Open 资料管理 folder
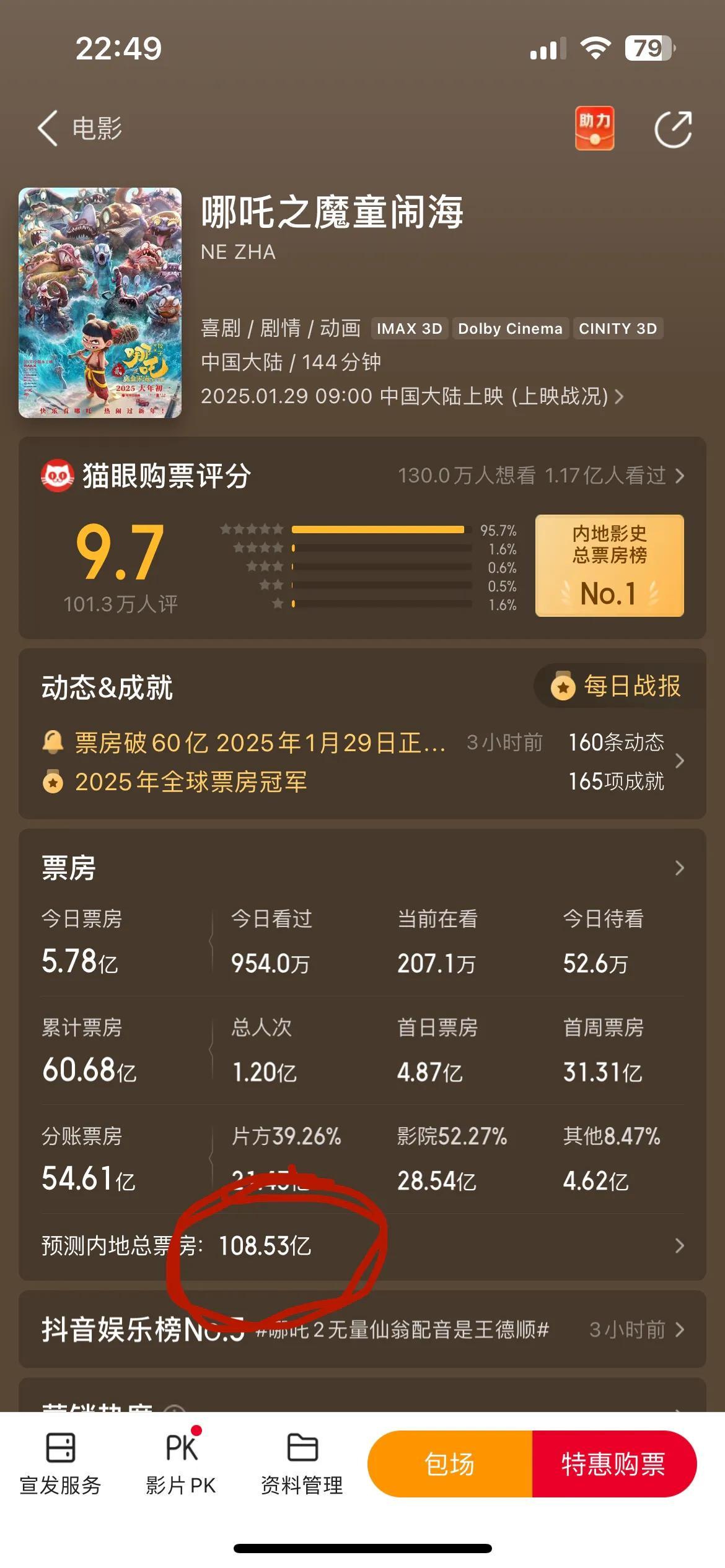The width and height of the screenshot is (725, 1568). pyautogui.click(x=302, y=1464)
